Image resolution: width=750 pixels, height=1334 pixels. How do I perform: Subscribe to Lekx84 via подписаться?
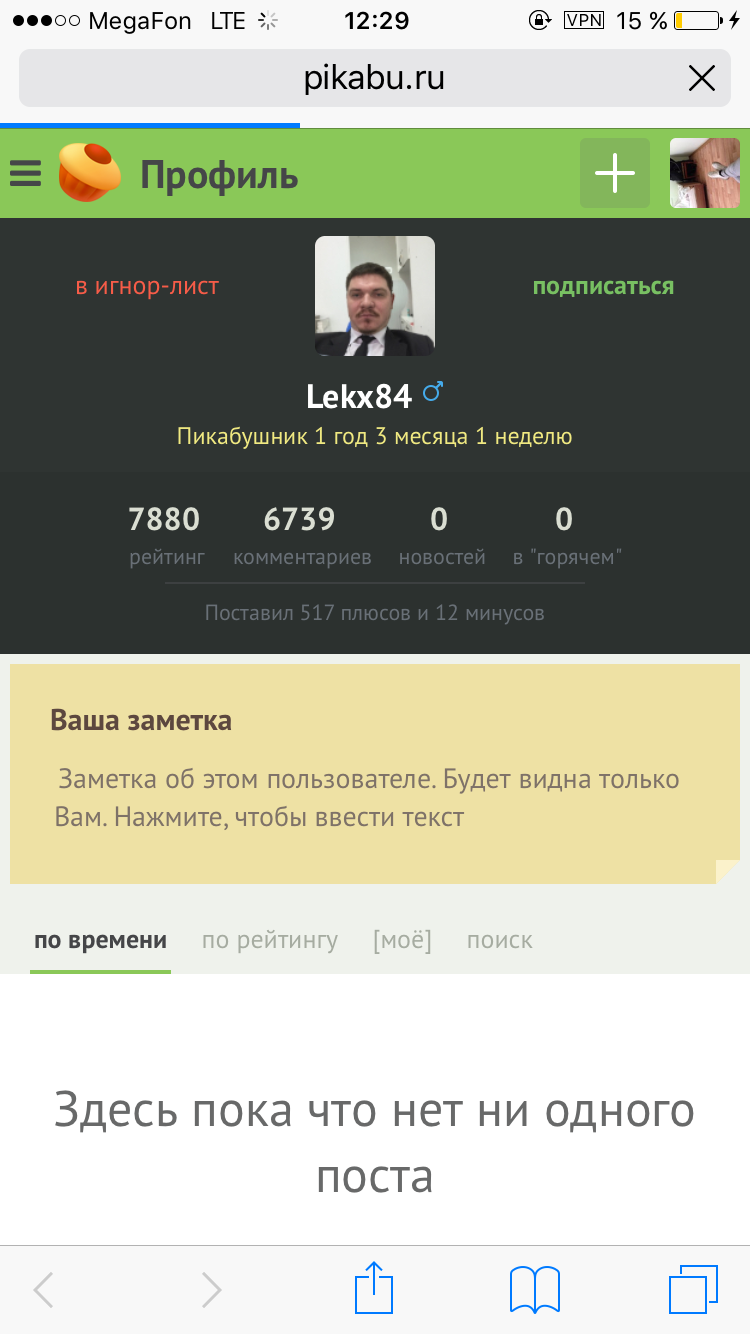point(603,287)
